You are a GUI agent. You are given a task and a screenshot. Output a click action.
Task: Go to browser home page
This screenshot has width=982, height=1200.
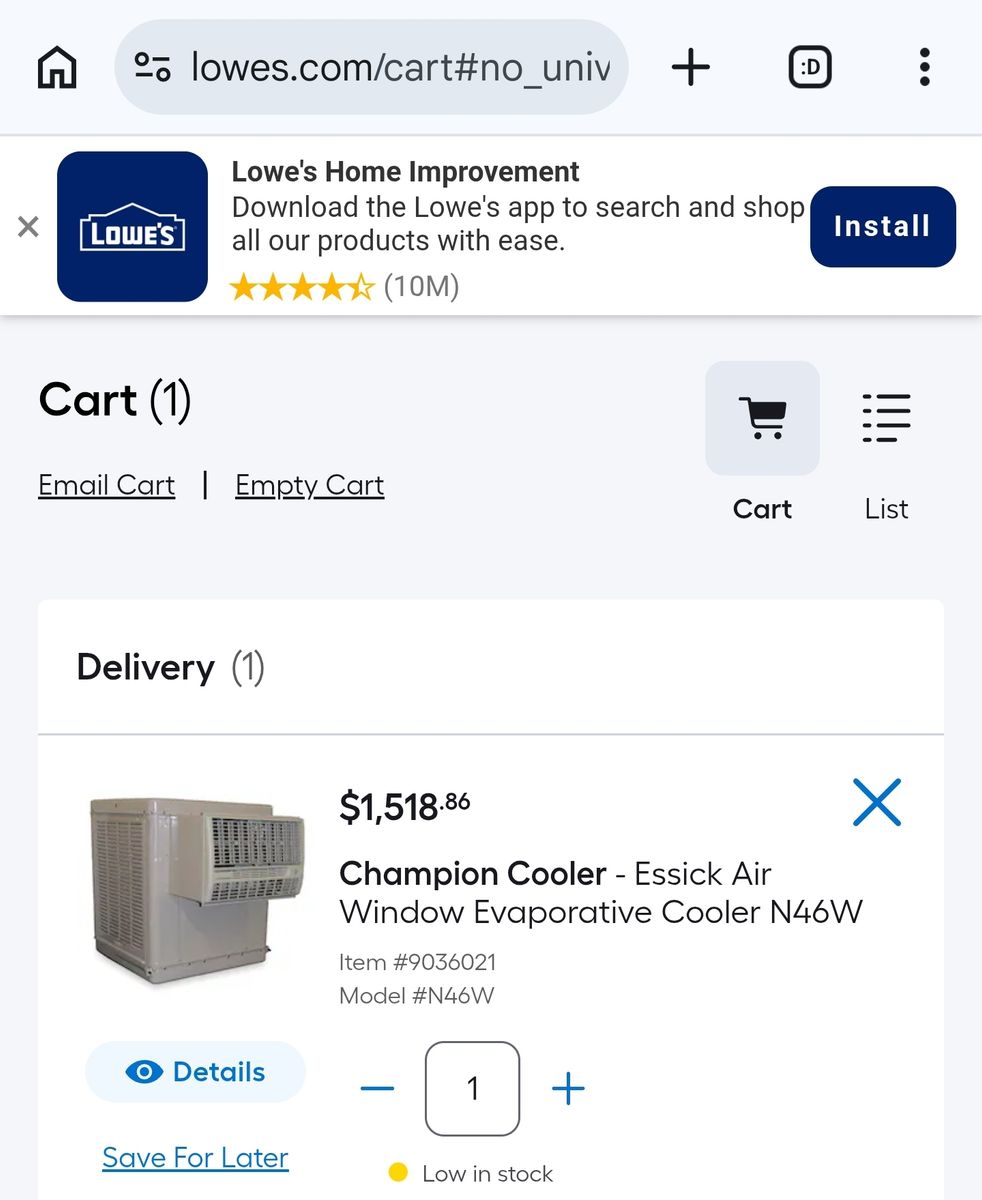[57, 68]
